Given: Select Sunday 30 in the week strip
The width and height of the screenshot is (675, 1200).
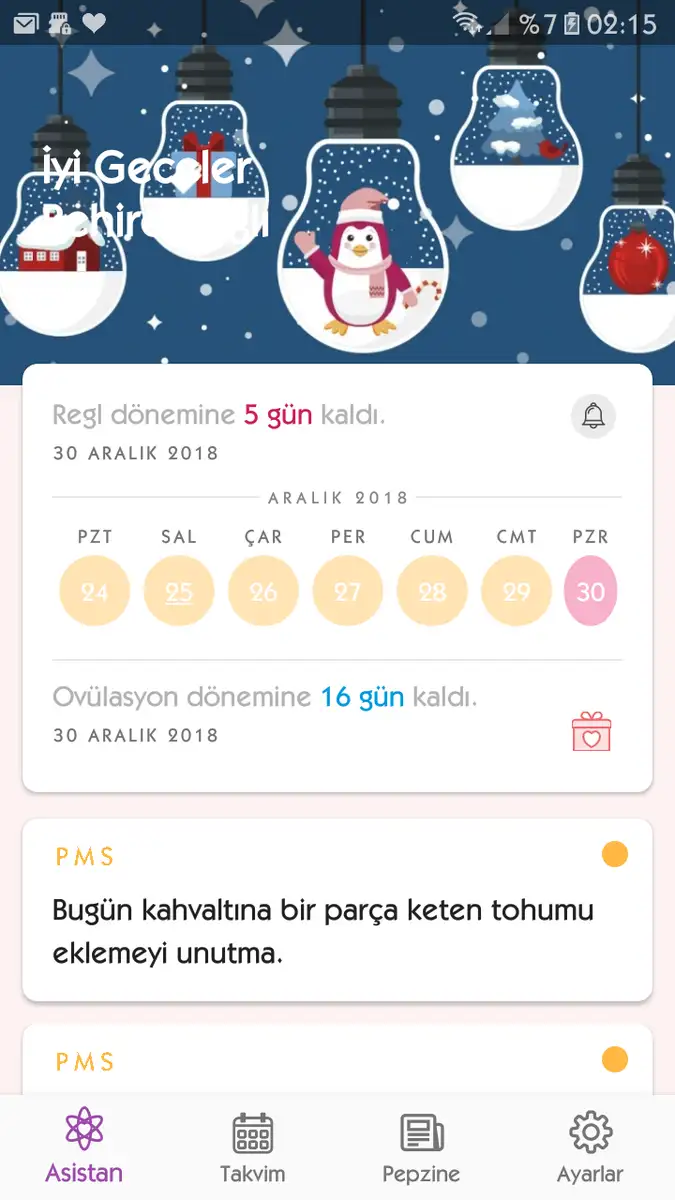Looking at the screenshot, I should (x=591, y=591).
